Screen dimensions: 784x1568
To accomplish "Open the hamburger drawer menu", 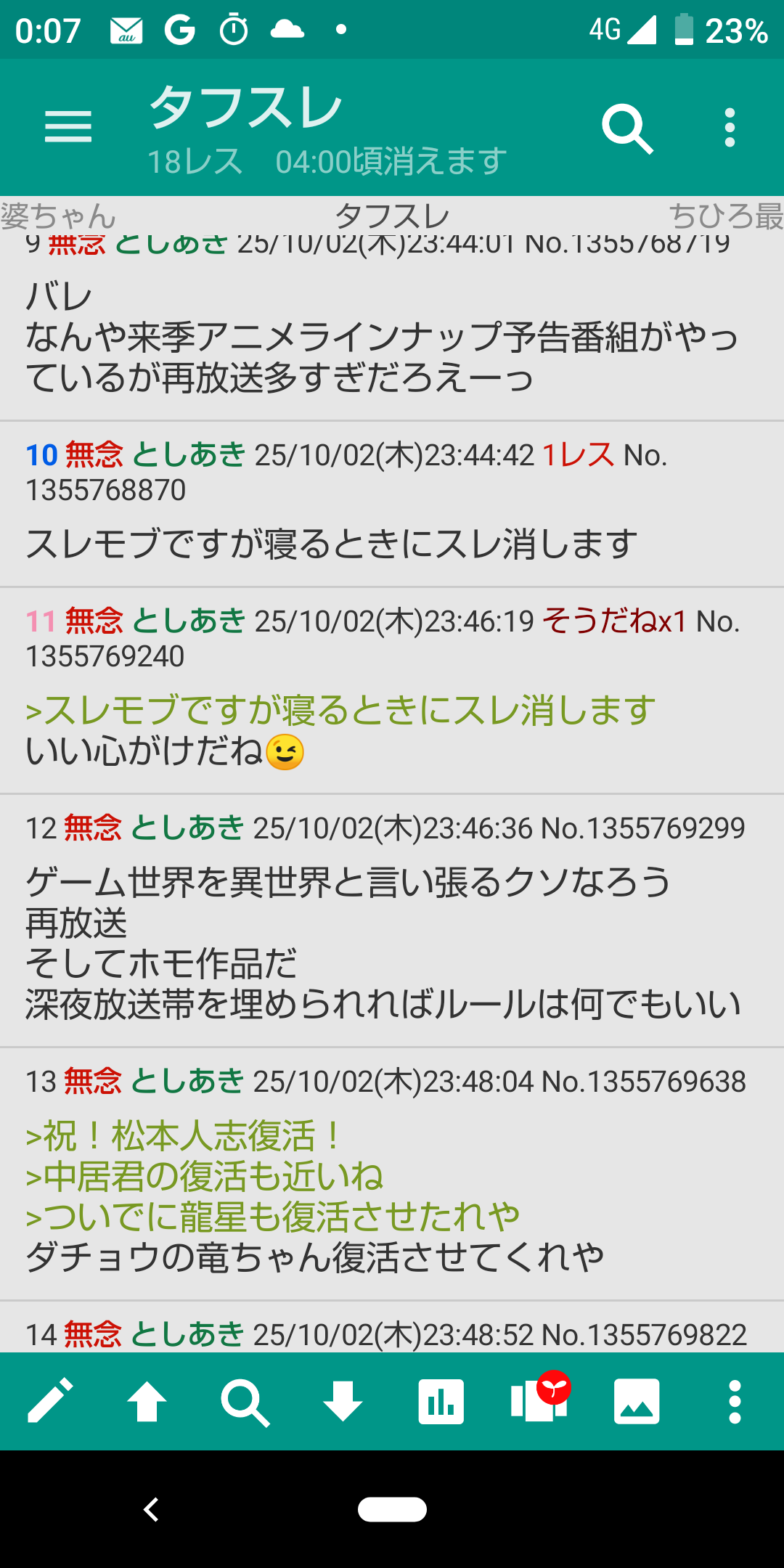I will 68,127.
